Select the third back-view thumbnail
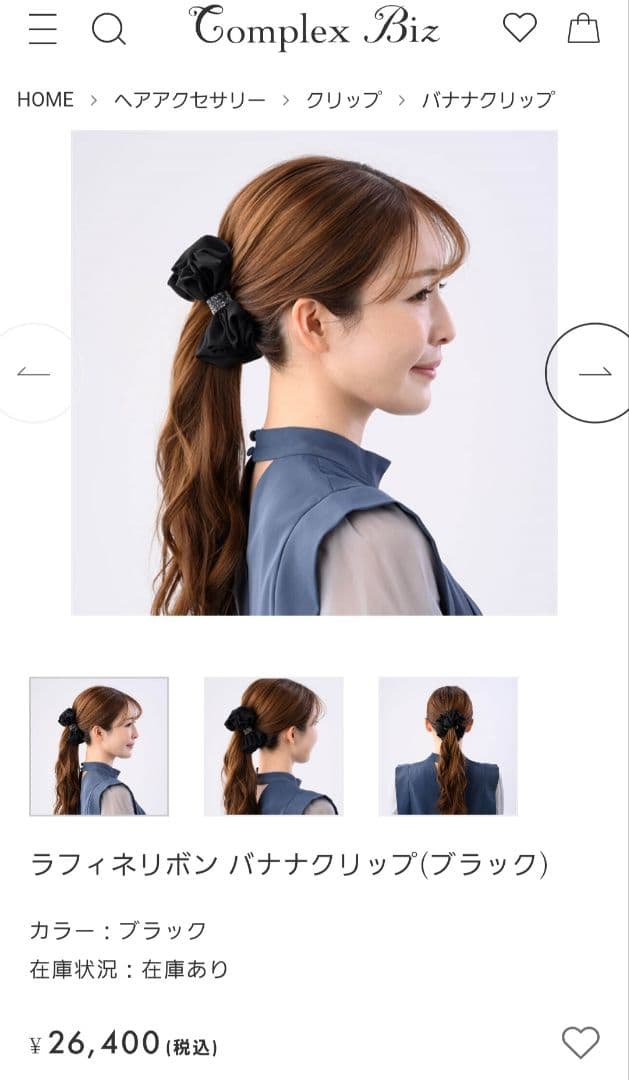 coord(447,746)
